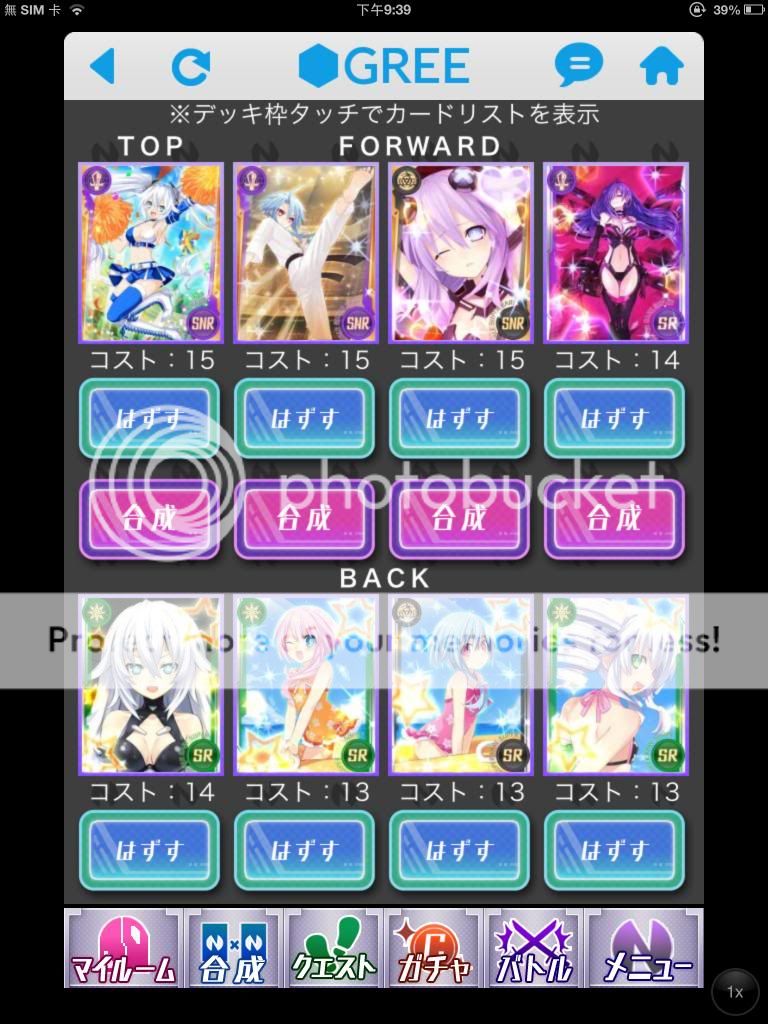The height and width of the screenshot is (1024, 768).
Task: Open the GREE chat bubble icon
Action: [x=579, y=67]
